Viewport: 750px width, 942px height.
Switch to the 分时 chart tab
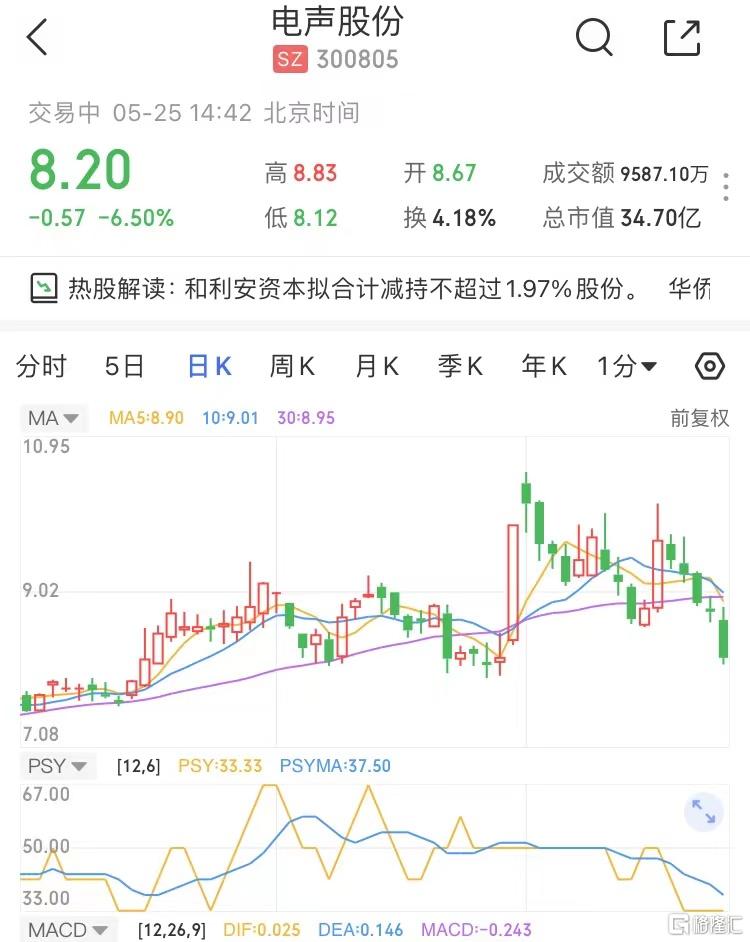[40, 366]
